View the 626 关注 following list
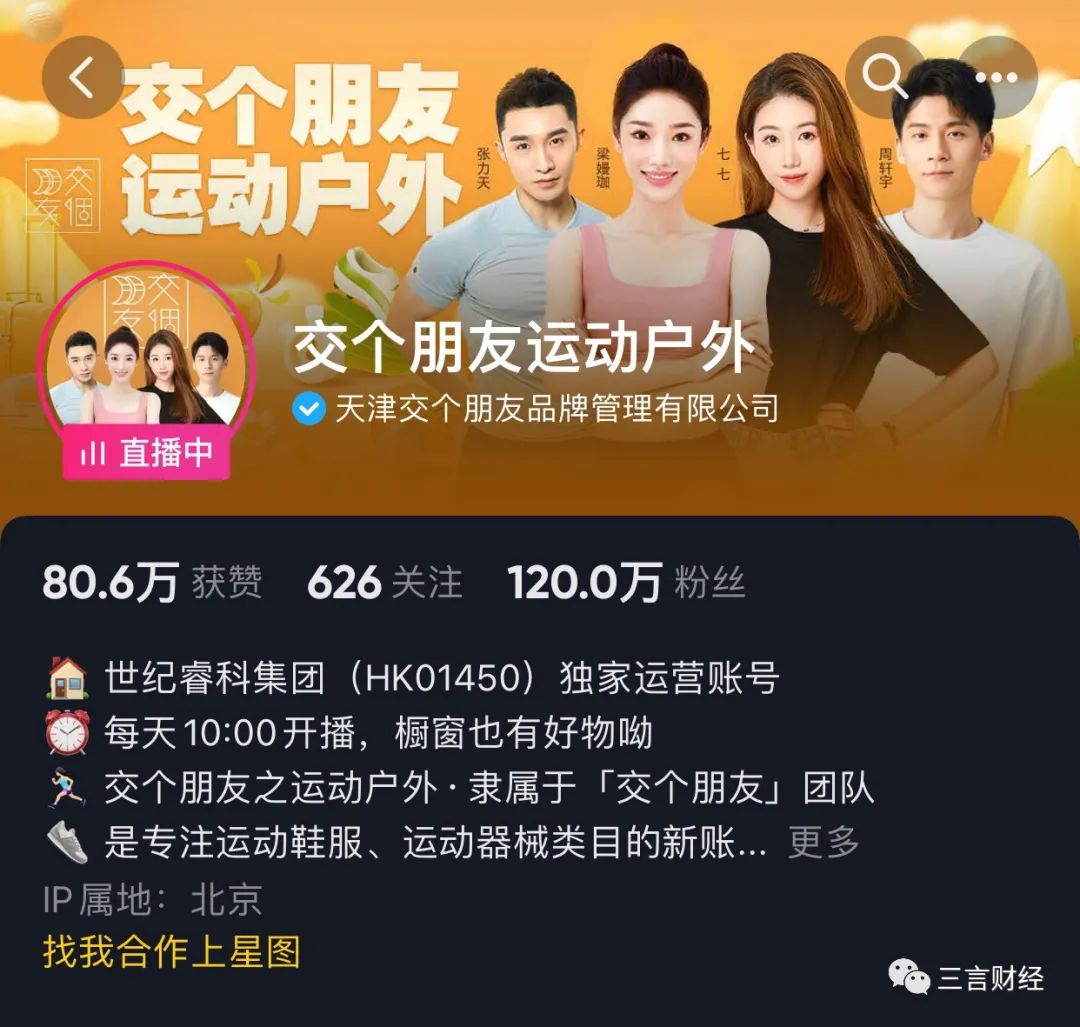Viewport: 1080px width, 1027px height. point(384,583)
